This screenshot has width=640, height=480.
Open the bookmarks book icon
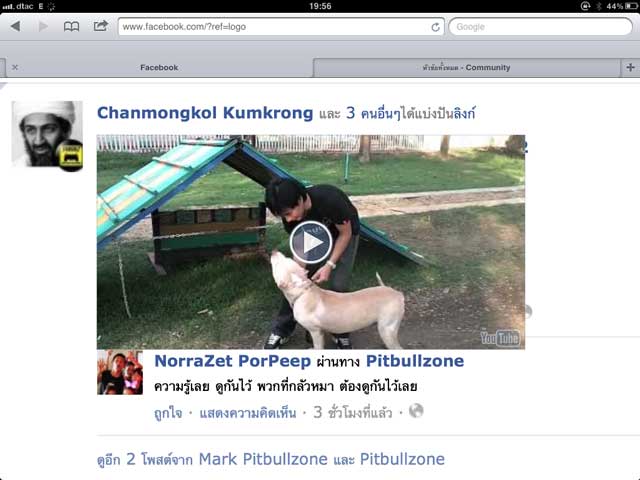point(71,26)
